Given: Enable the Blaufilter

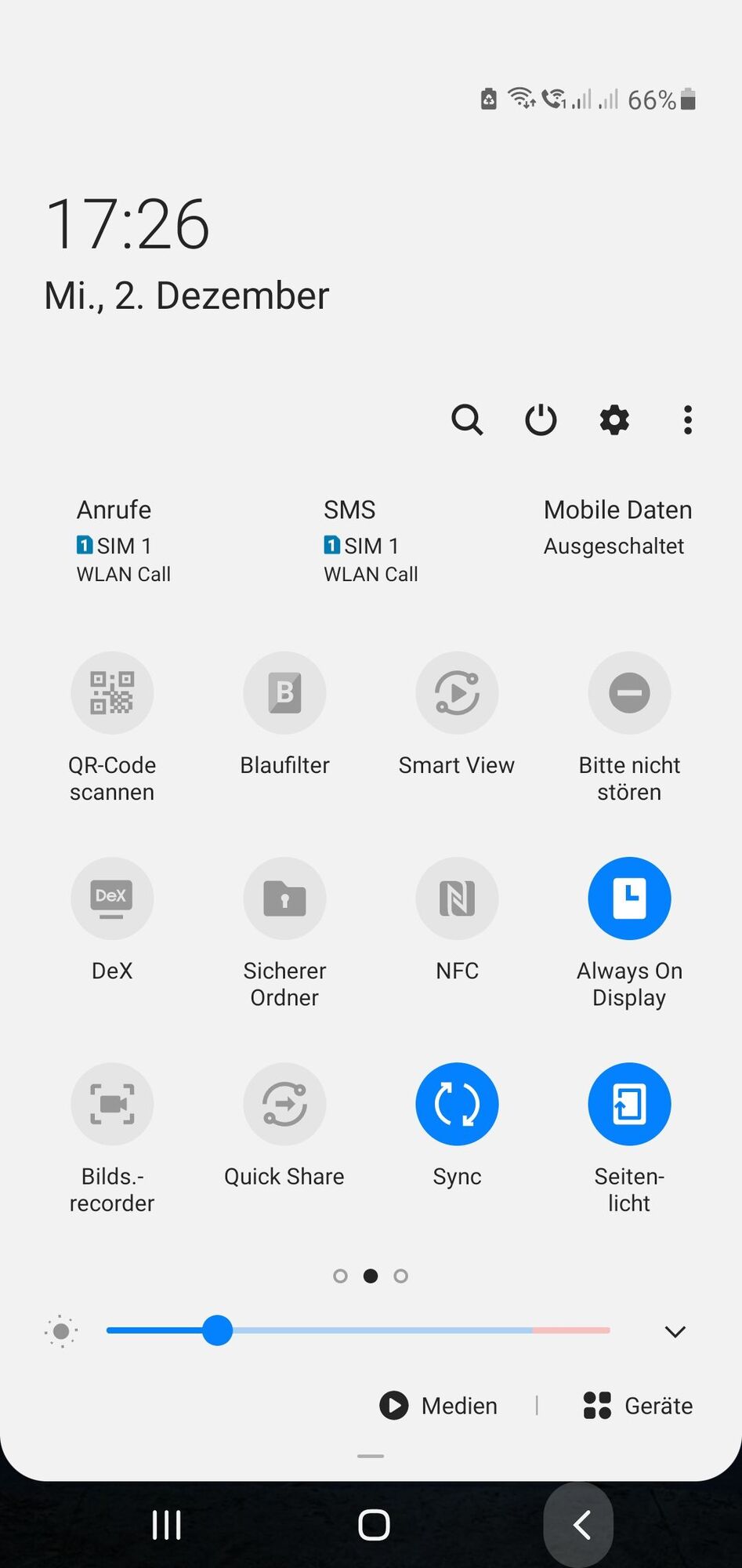Looking at the screenshot, I should click(x=284, y=693).
